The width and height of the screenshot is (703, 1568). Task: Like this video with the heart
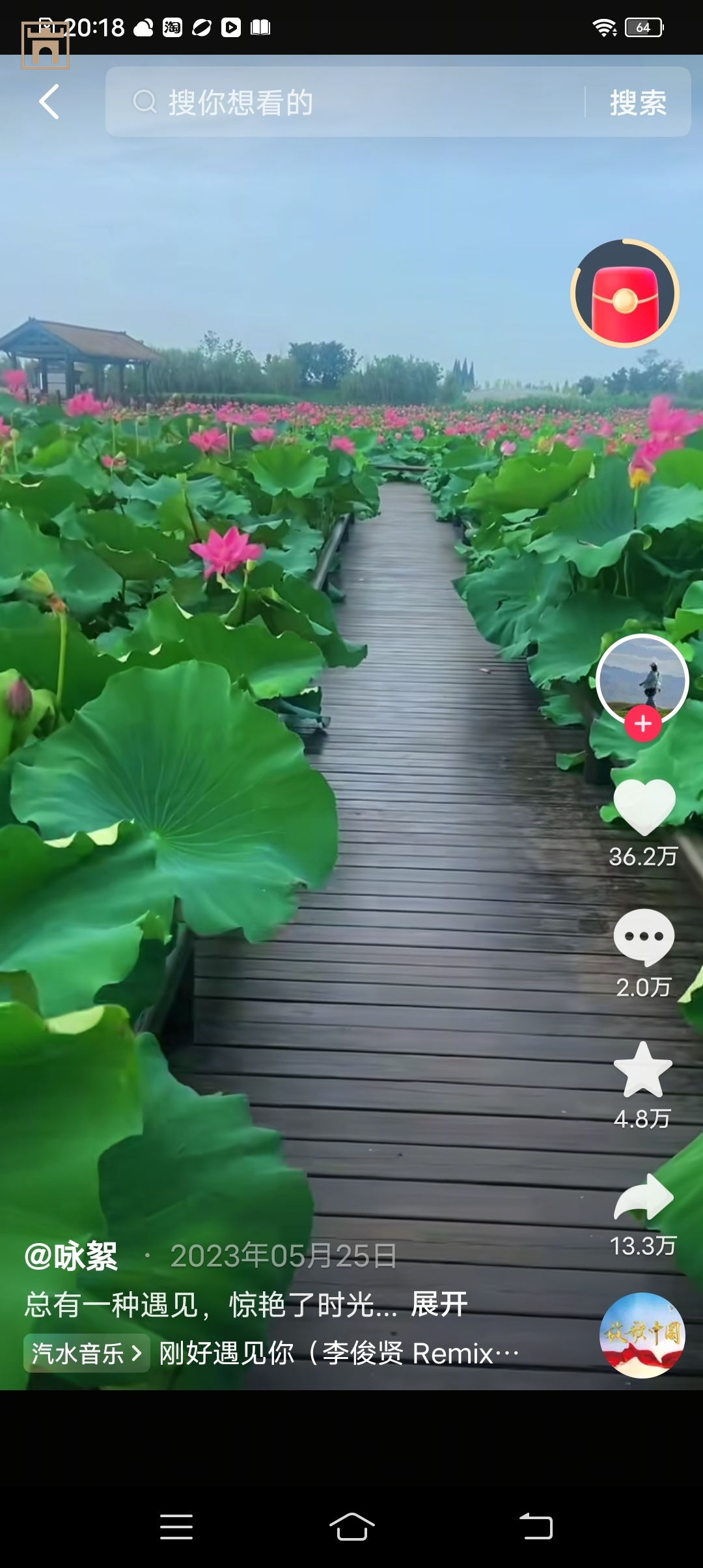tap(644, 806)
